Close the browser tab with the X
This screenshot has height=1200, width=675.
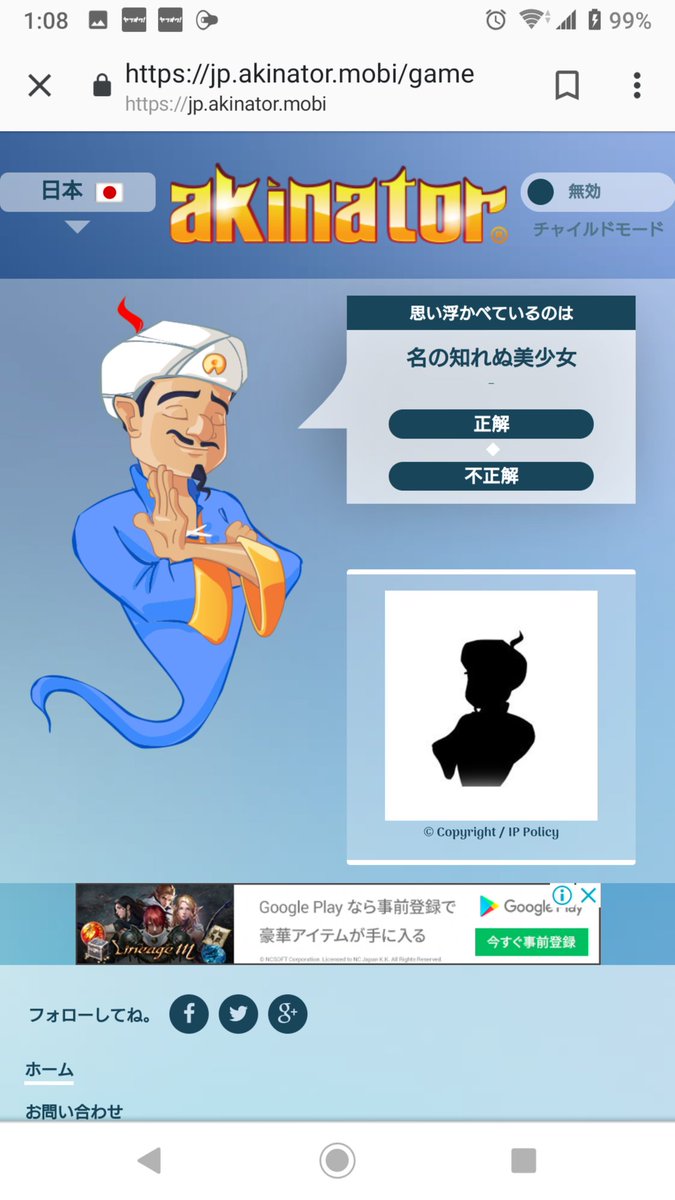click(x=39, y=86)
